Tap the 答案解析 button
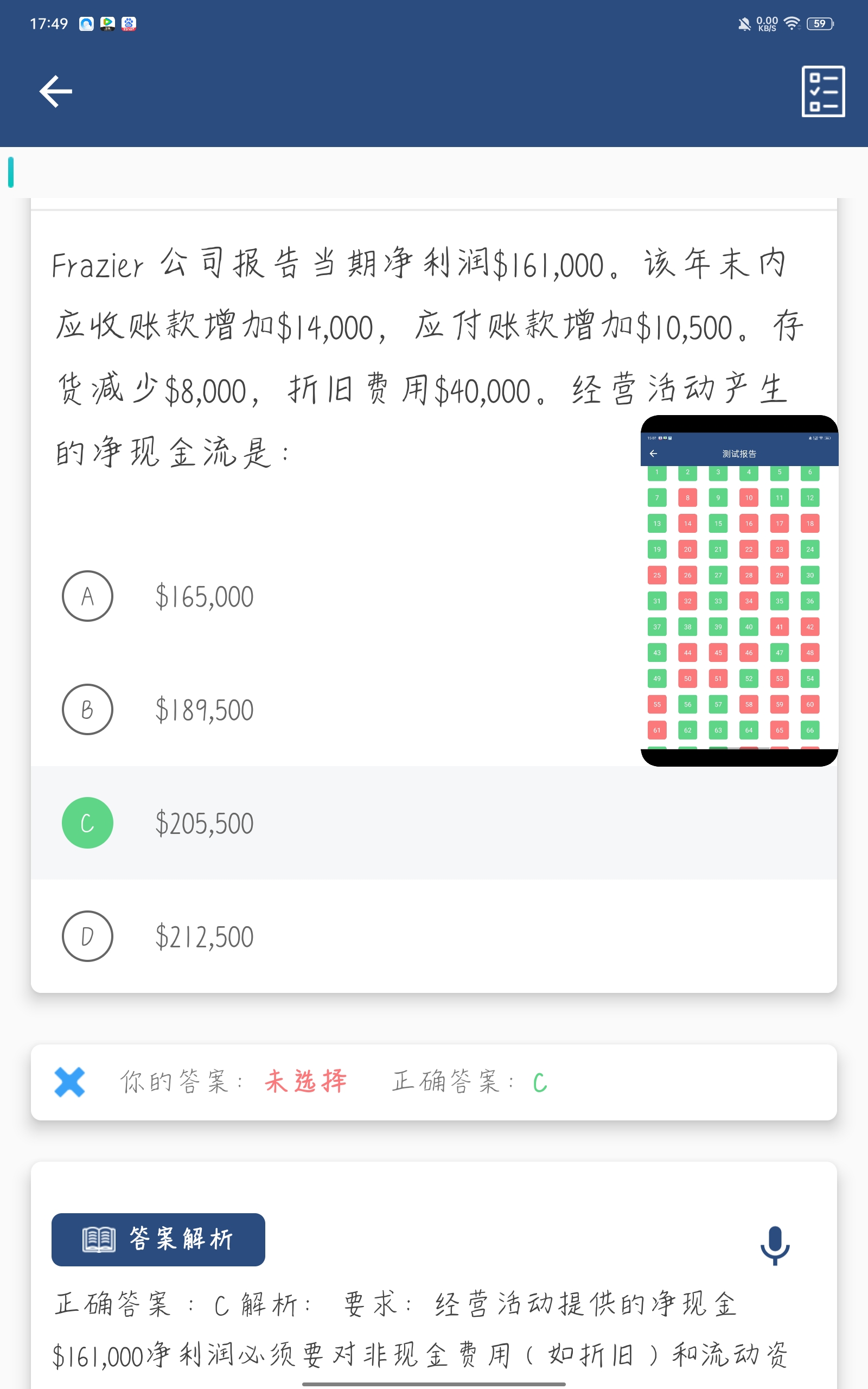This screenshot has height=1389, width=868. [x=158, y=1239]
